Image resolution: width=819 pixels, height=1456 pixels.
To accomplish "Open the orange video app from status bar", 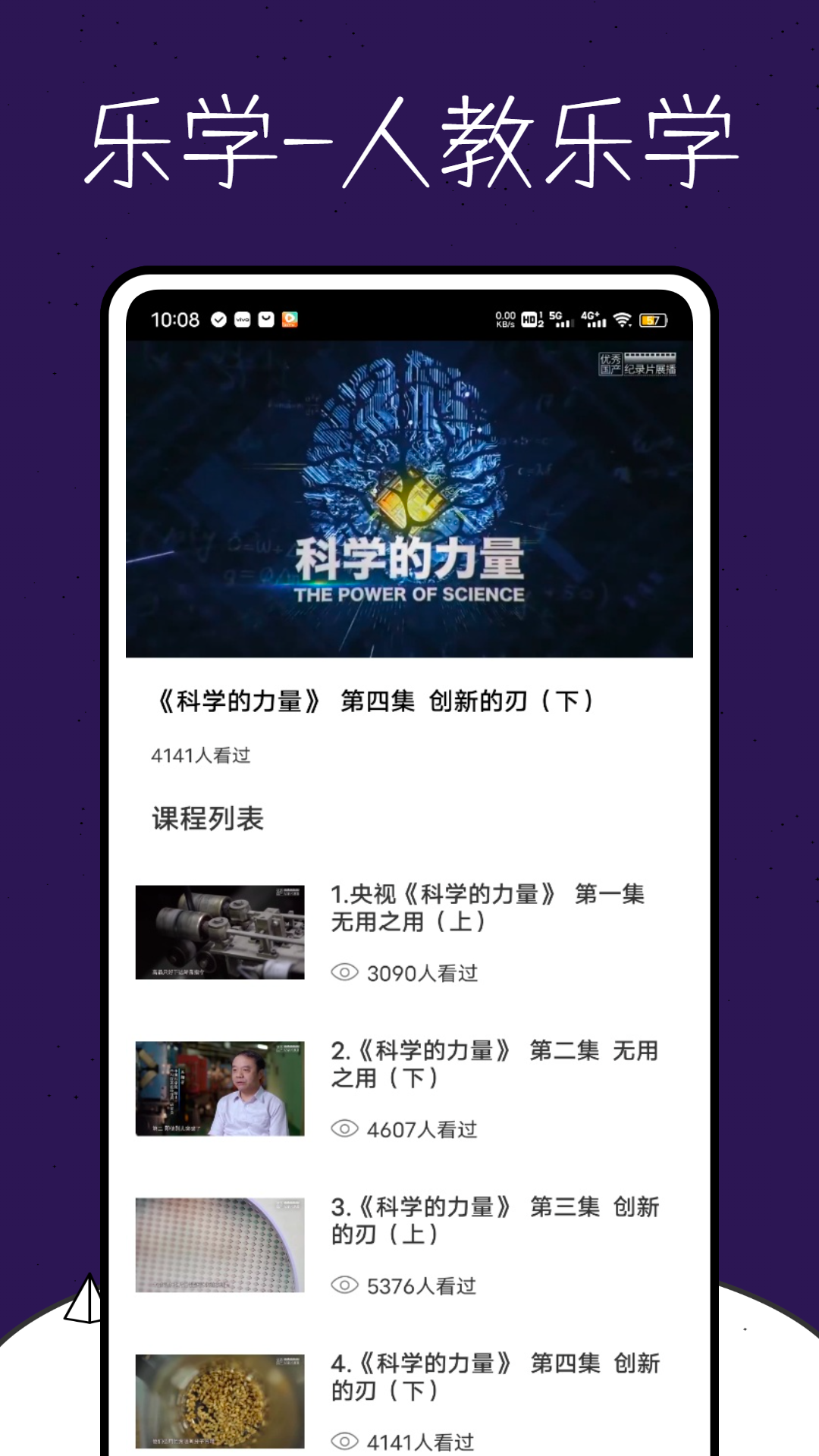I will (291, 318).
